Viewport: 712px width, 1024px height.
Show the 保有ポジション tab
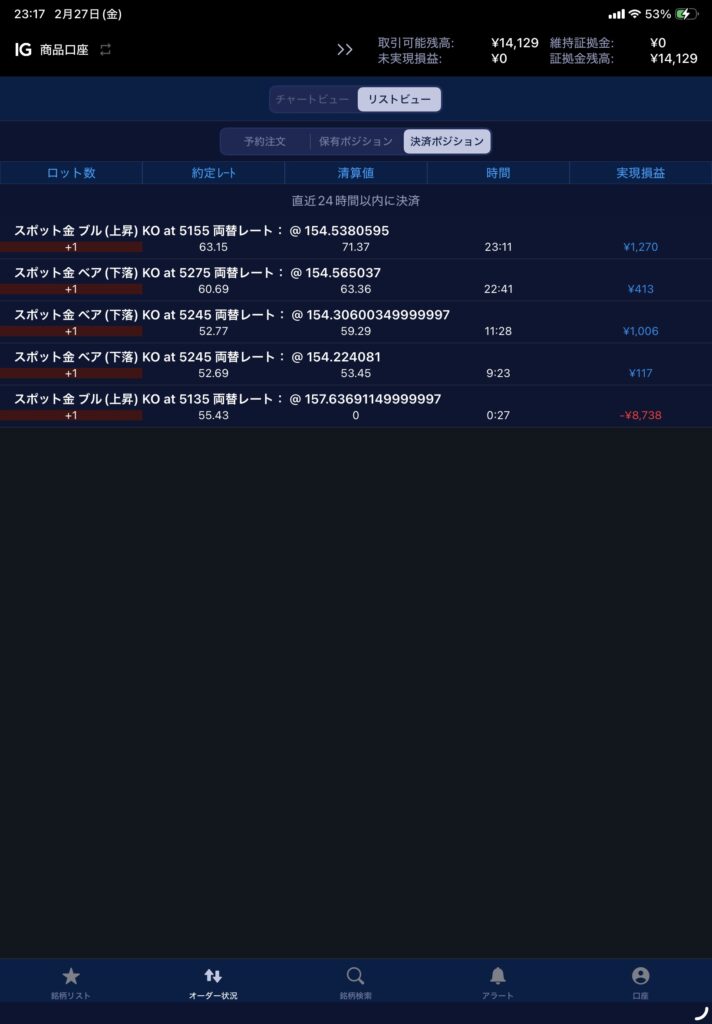[356, 141]
